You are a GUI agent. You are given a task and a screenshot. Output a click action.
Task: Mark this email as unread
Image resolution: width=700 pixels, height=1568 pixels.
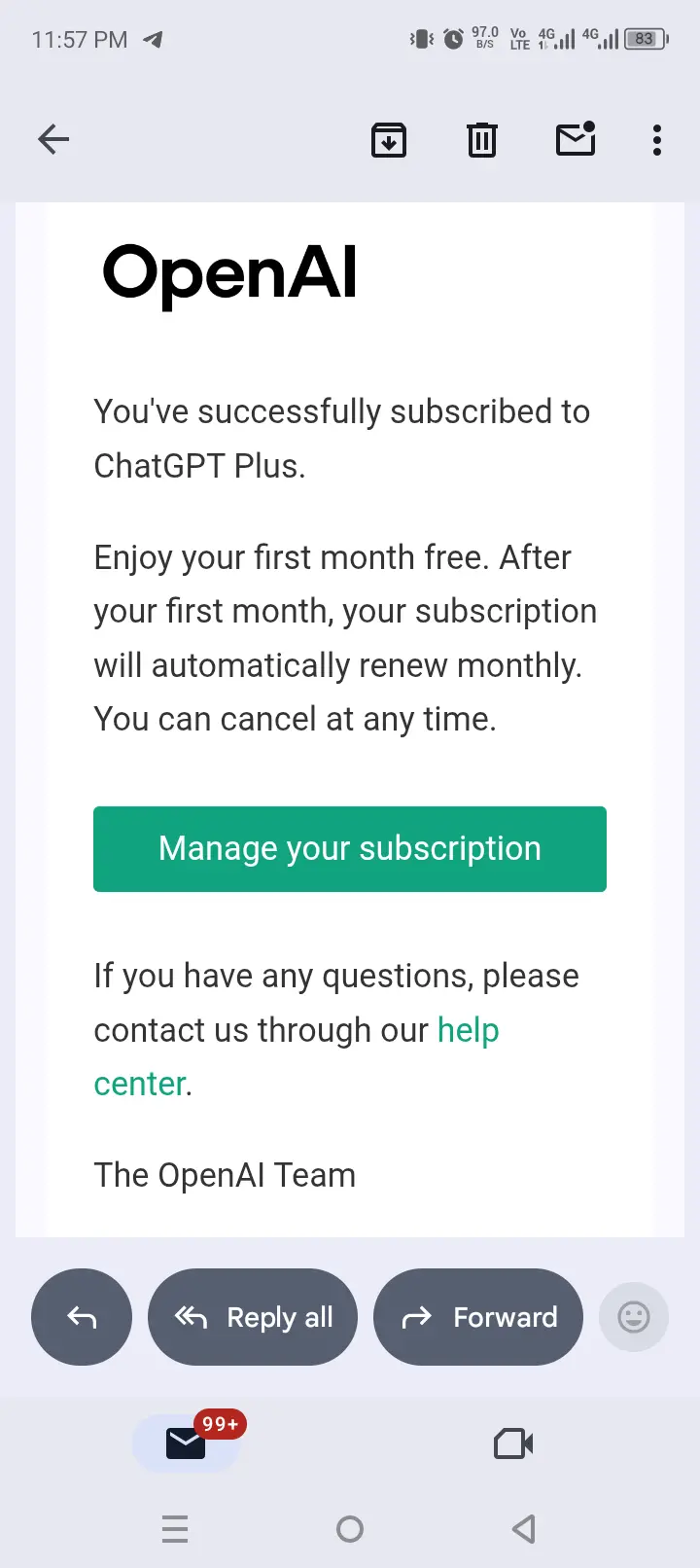(x=576, y=139)
